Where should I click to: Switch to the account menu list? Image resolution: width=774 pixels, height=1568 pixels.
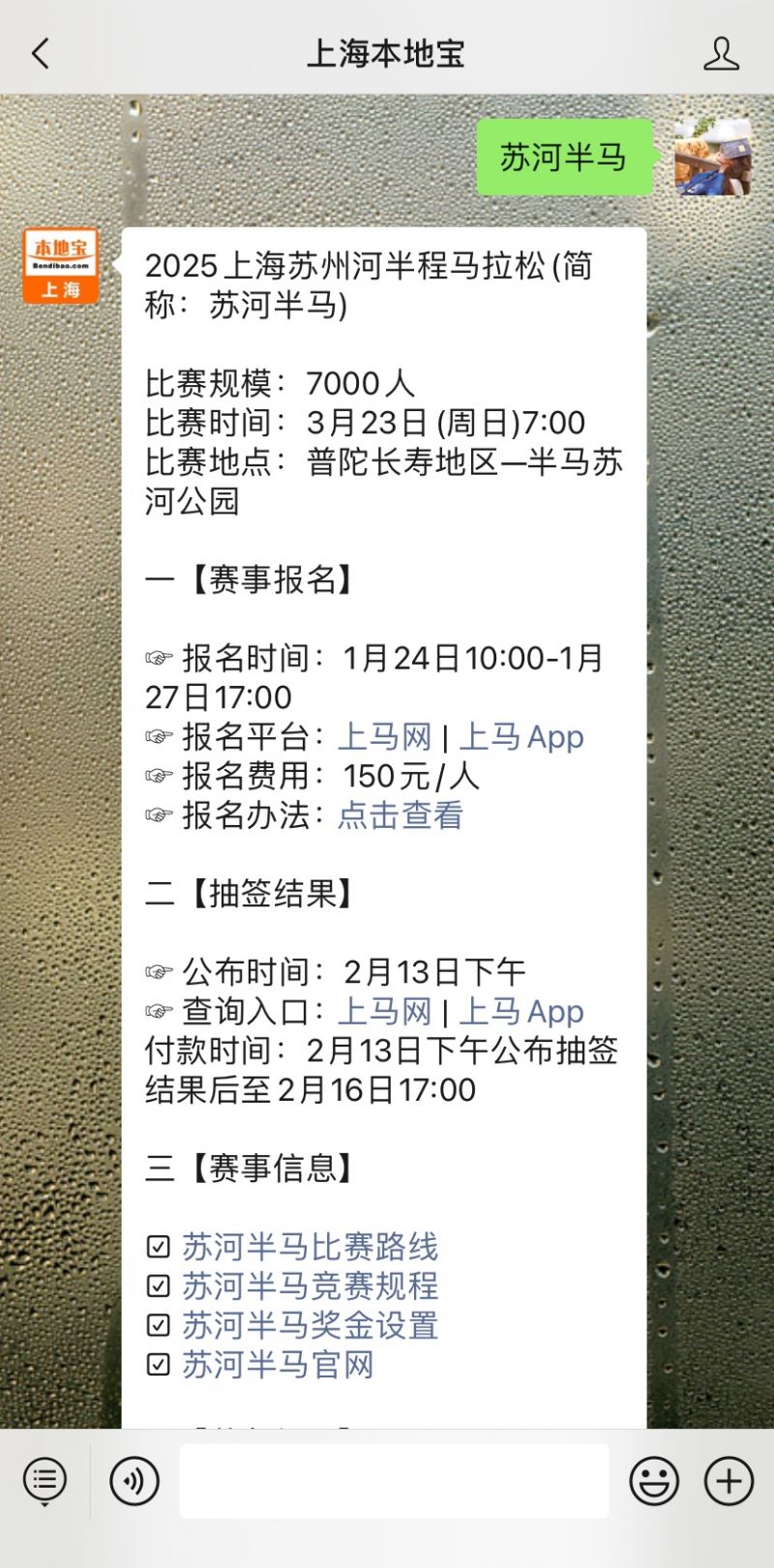[x=45, y=1481]
